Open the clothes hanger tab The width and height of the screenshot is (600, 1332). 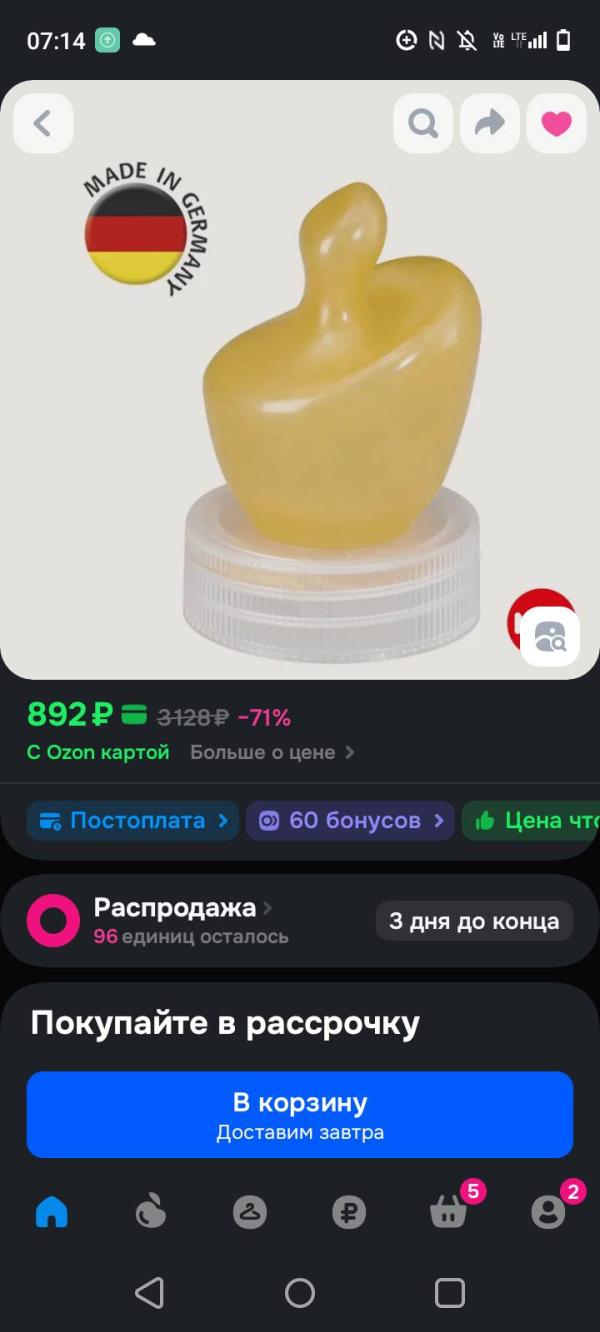250,1212
